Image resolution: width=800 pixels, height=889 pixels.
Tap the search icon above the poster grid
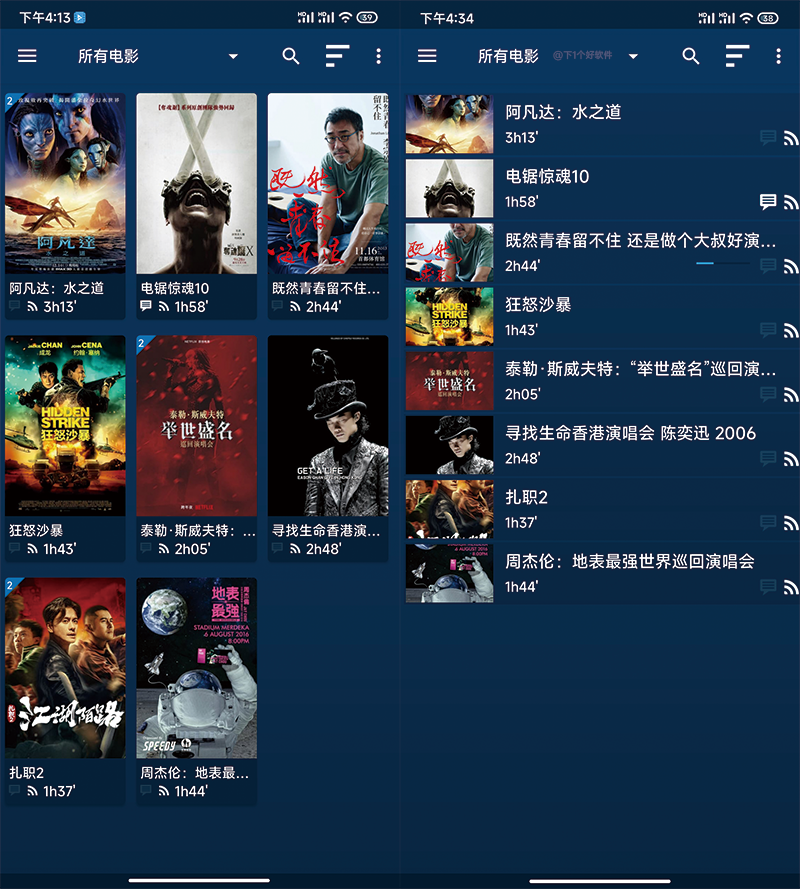coord(291,57)
